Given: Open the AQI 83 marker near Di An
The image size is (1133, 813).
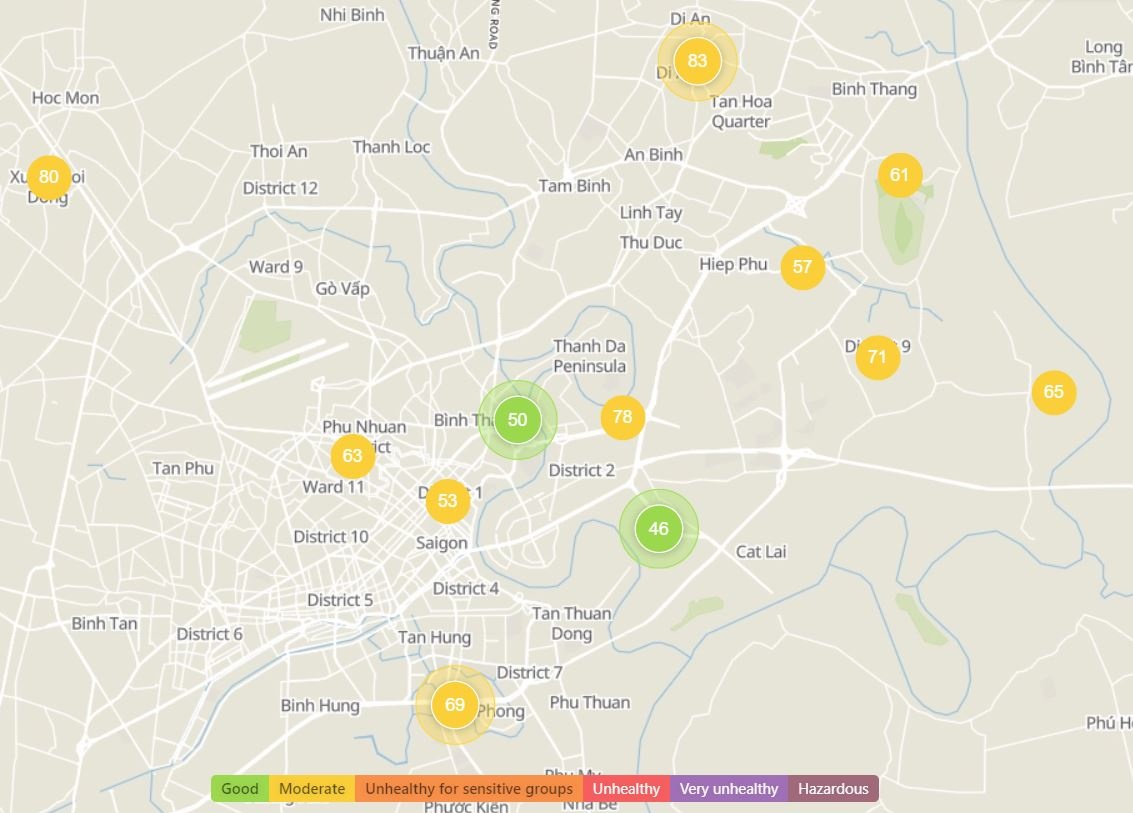Looking at the screenshot, I should tap(697, 61).
